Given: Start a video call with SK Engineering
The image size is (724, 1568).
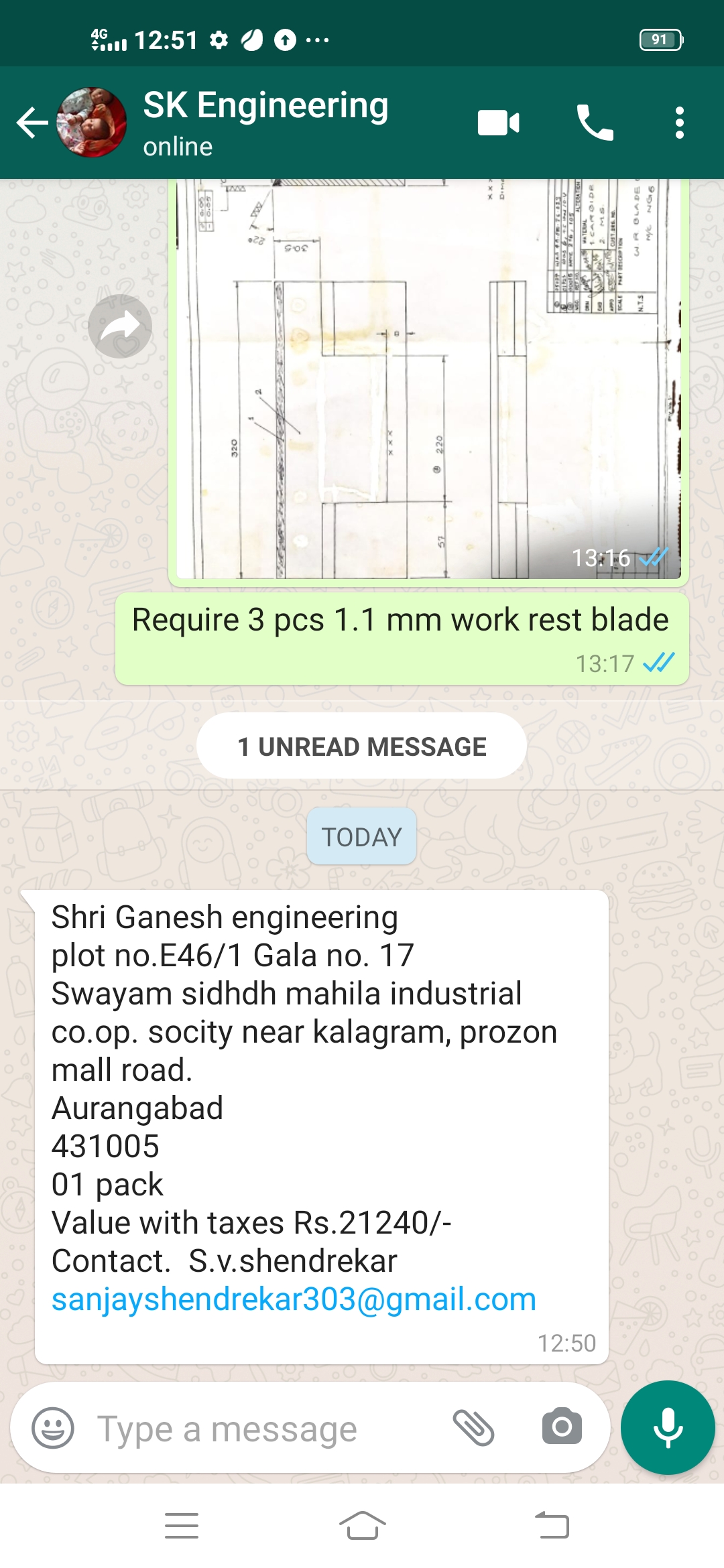Looking at the screenshot, I should click(498, 123).
